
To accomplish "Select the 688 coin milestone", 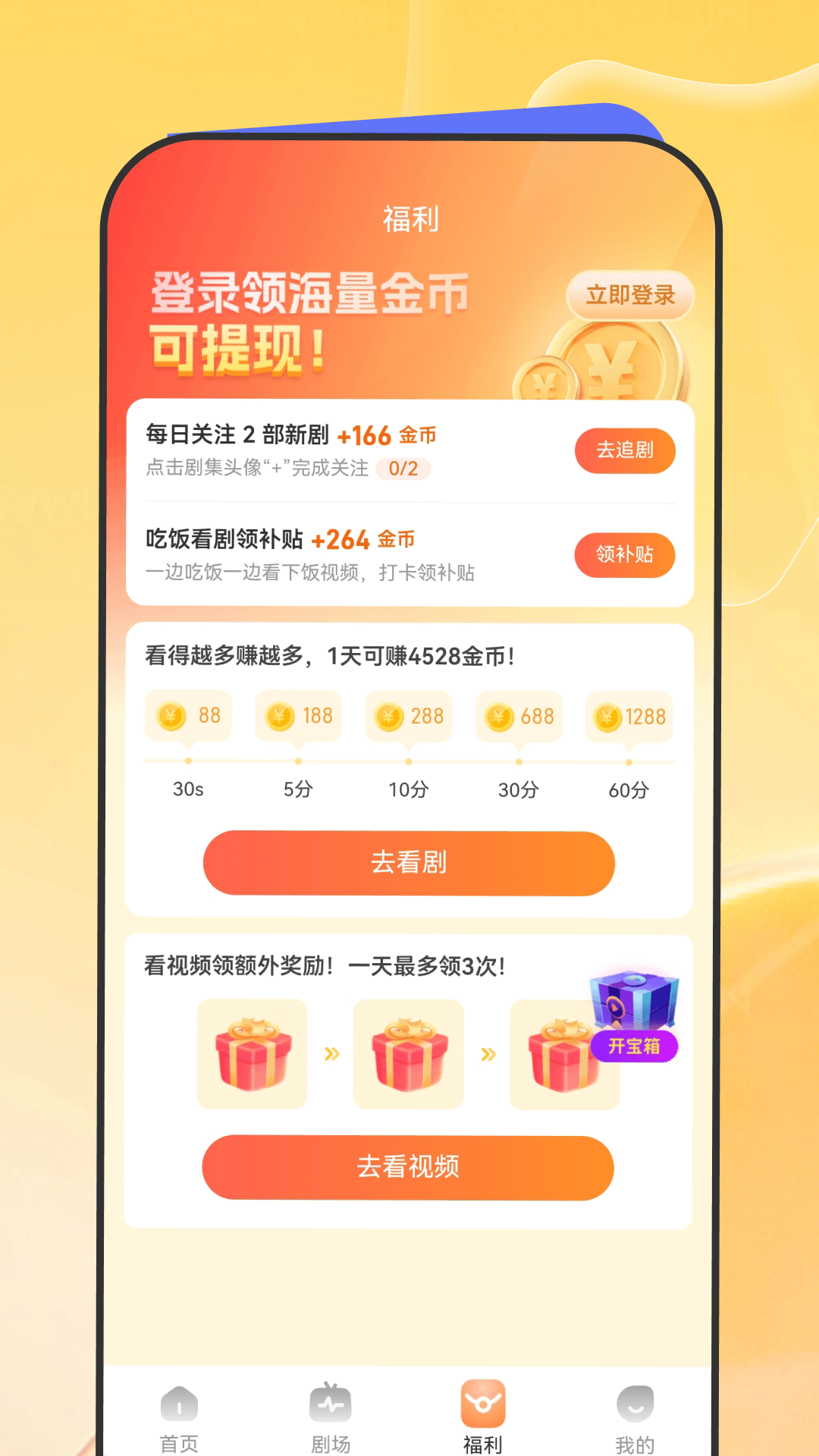I will coord(519,717).
